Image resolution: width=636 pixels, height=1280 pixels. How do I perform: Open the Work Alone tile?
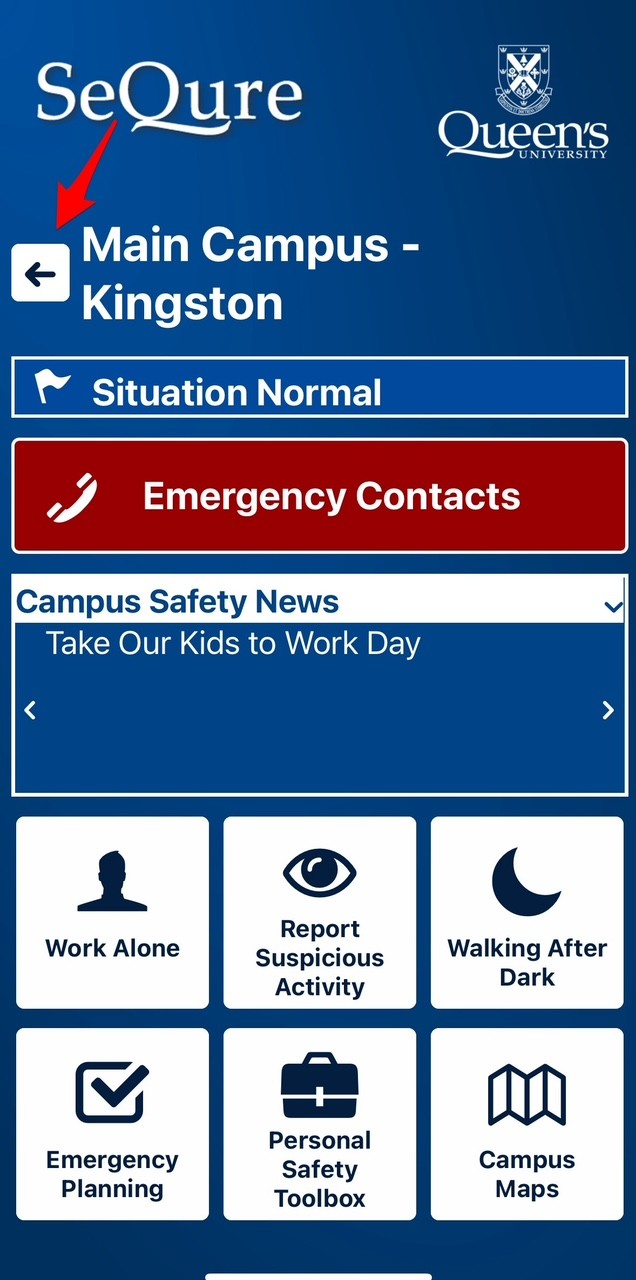click(x=112, y=912)
